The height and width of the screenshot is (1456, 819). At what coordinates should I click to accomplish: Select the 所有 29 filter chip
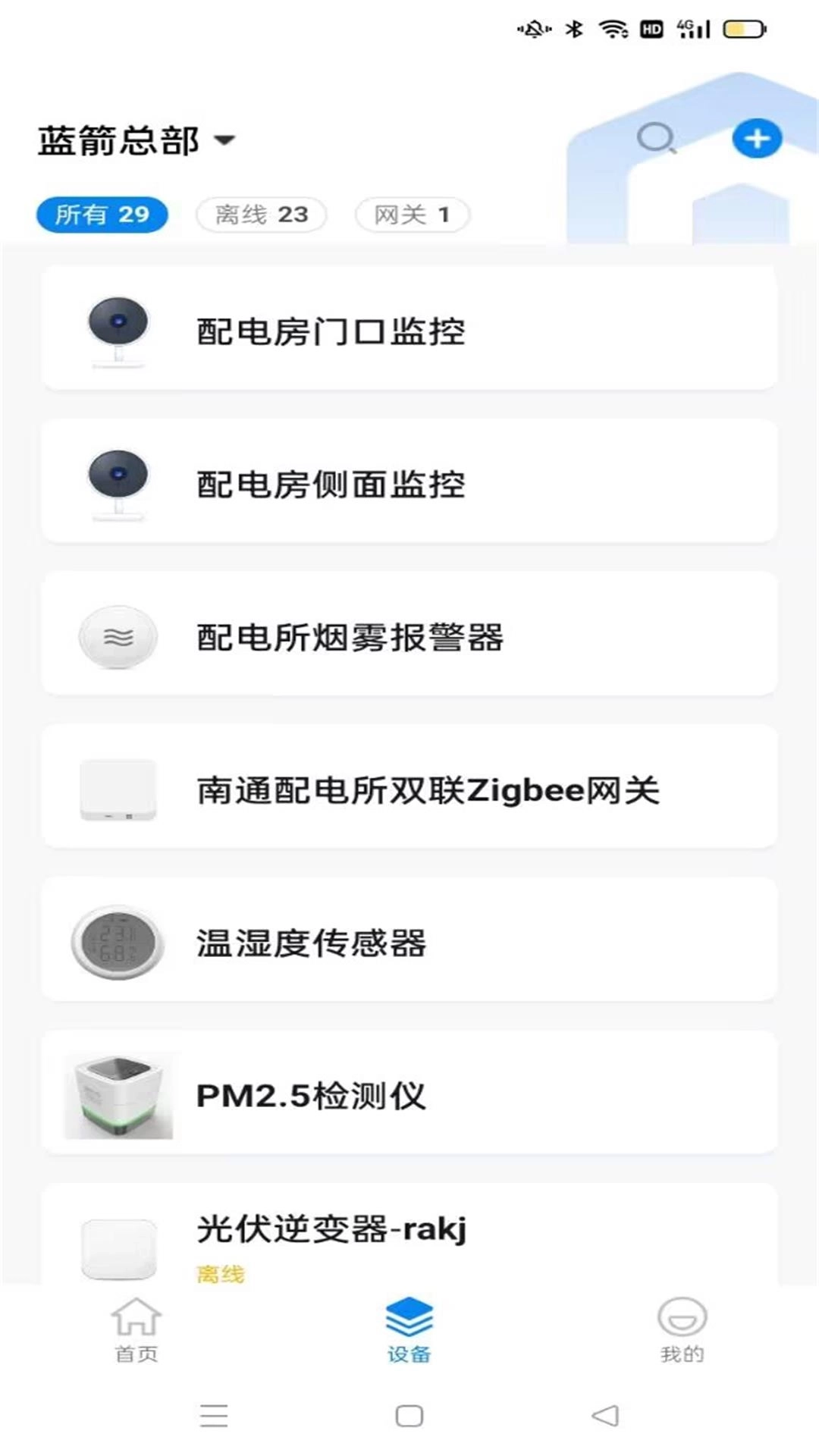pos(102,215)
